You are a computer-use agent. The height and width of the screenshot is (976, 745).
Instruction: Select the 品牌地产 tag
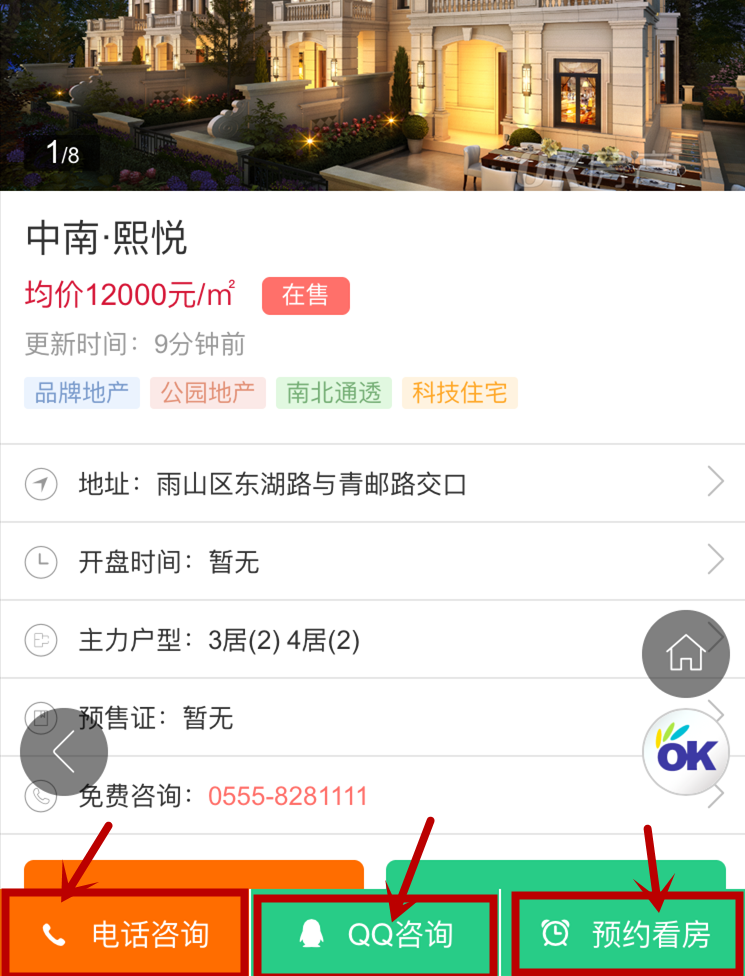[82, 393]
